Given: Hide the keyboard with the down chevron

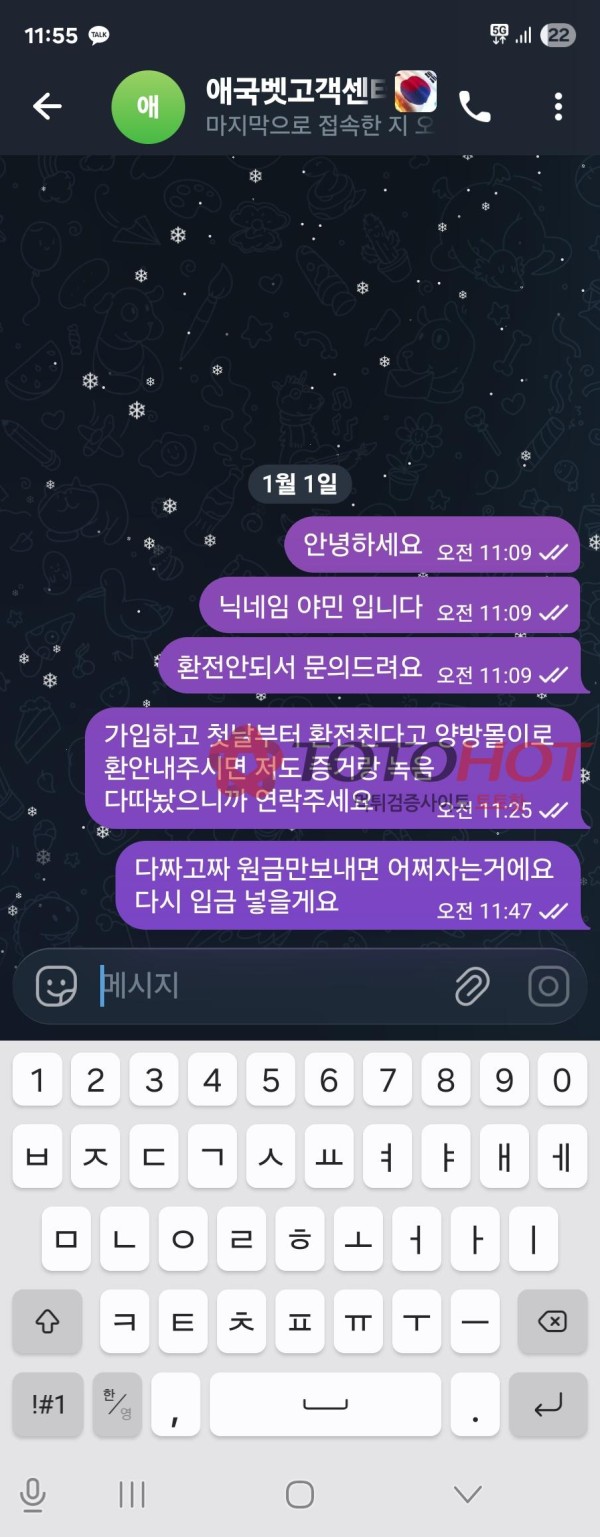Looking at the screenshot, I should tap(467, 1495).
